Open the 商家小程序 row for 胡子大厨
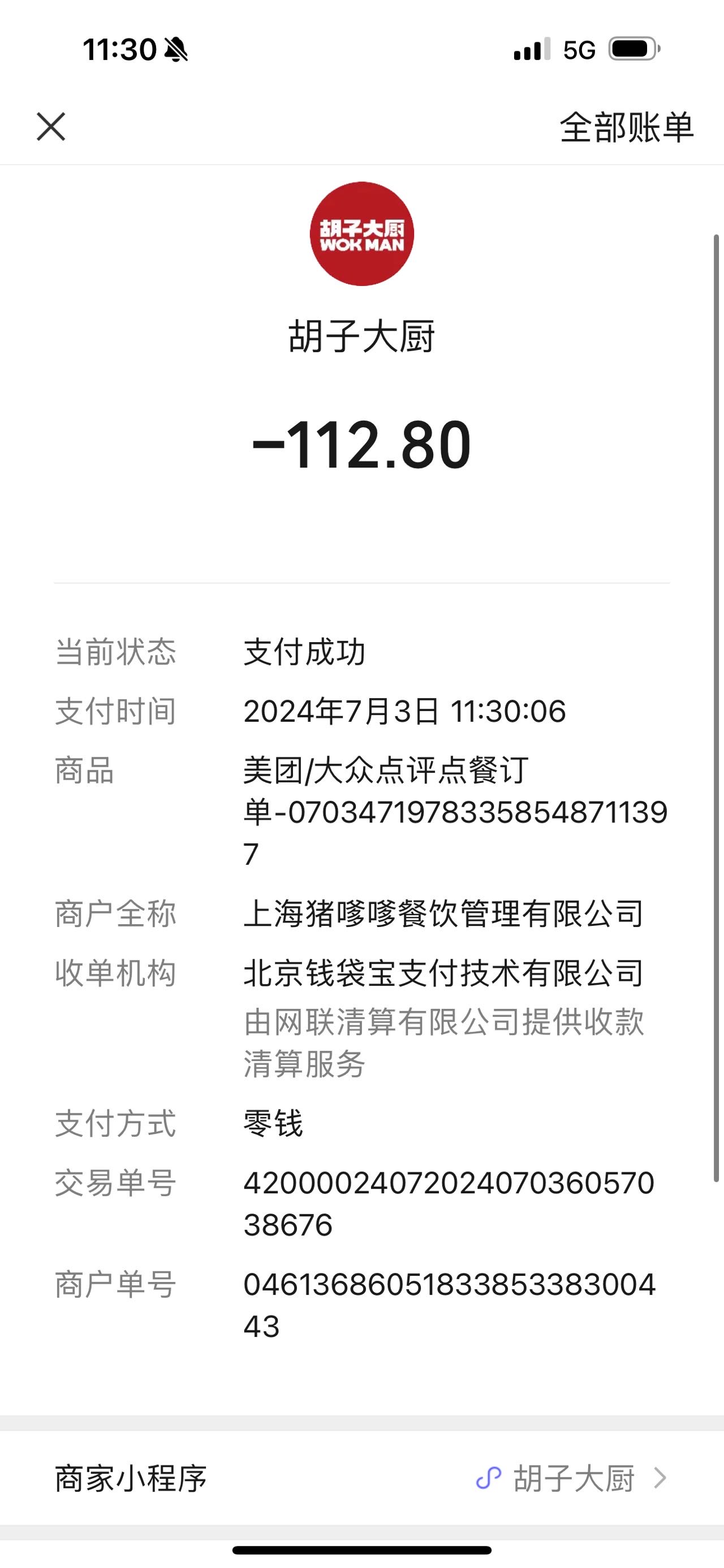 (361, 1478)
